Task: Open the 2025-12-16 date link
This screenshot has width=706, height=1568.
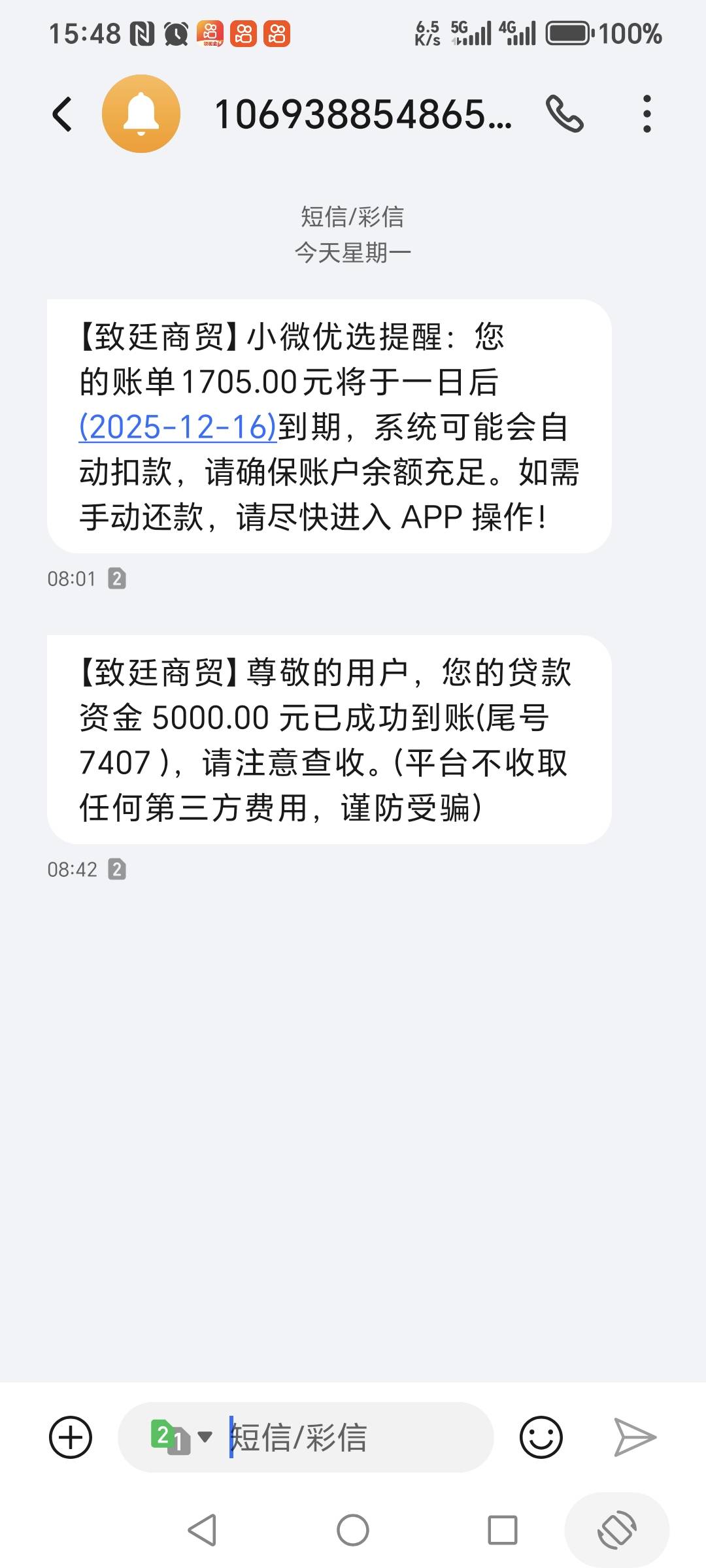Action: [x=178, y=427]
